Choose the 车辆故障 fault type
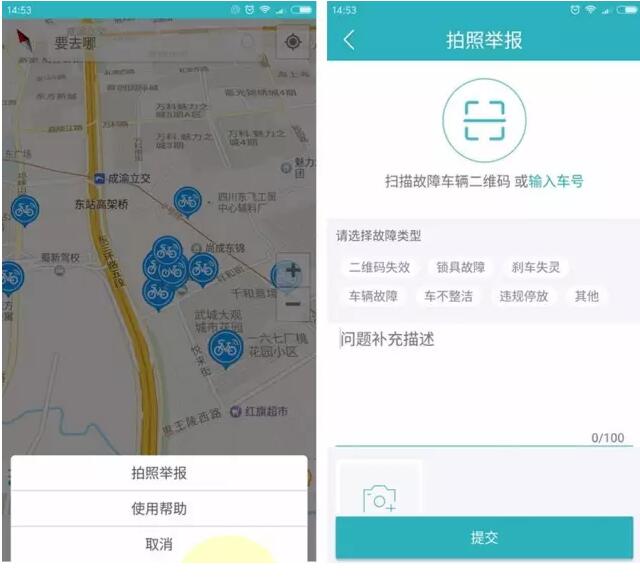This screenshot has width=640, height=586. click(373, 296)
